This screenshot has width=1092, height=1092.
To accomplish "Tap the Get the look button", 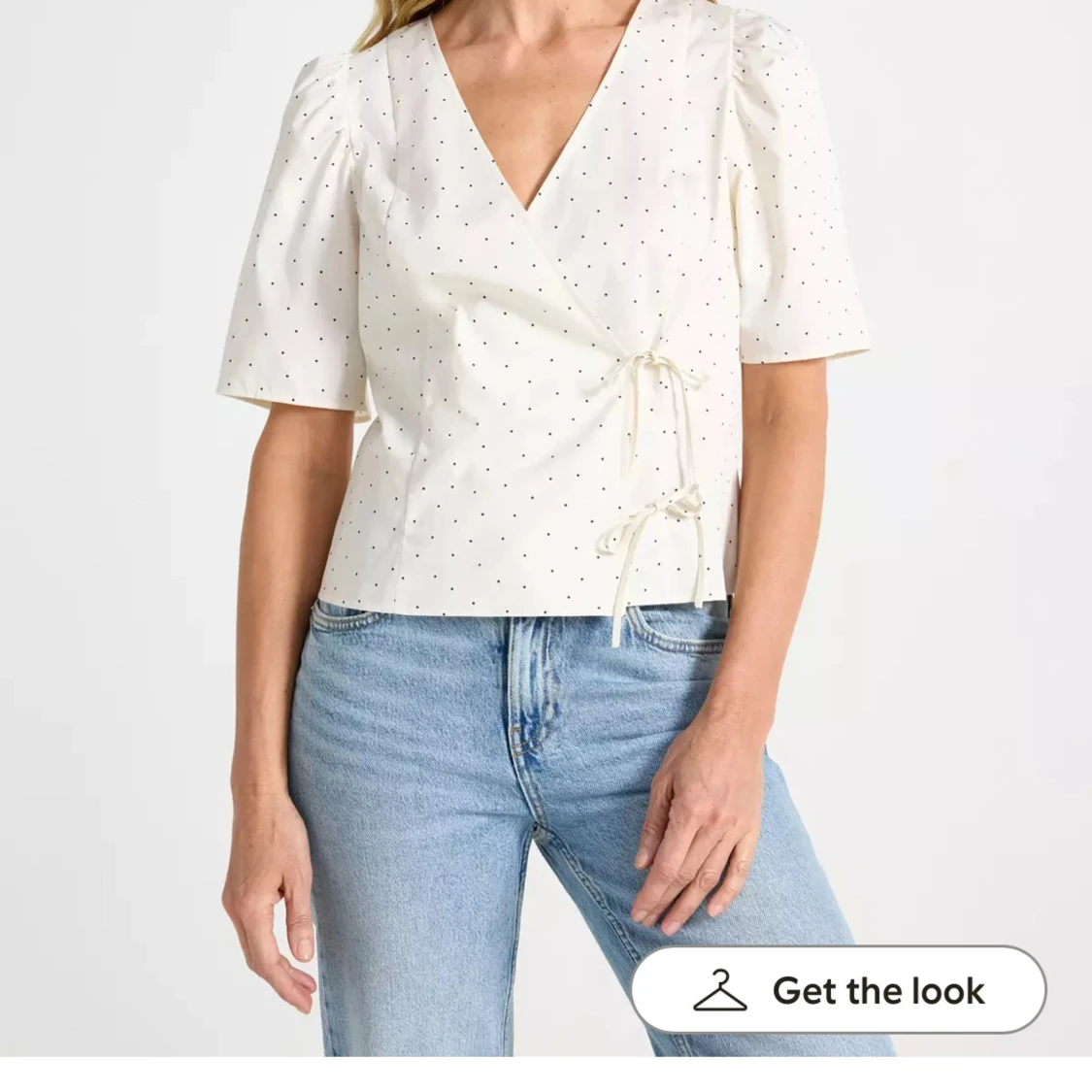I will coord(839,990).
